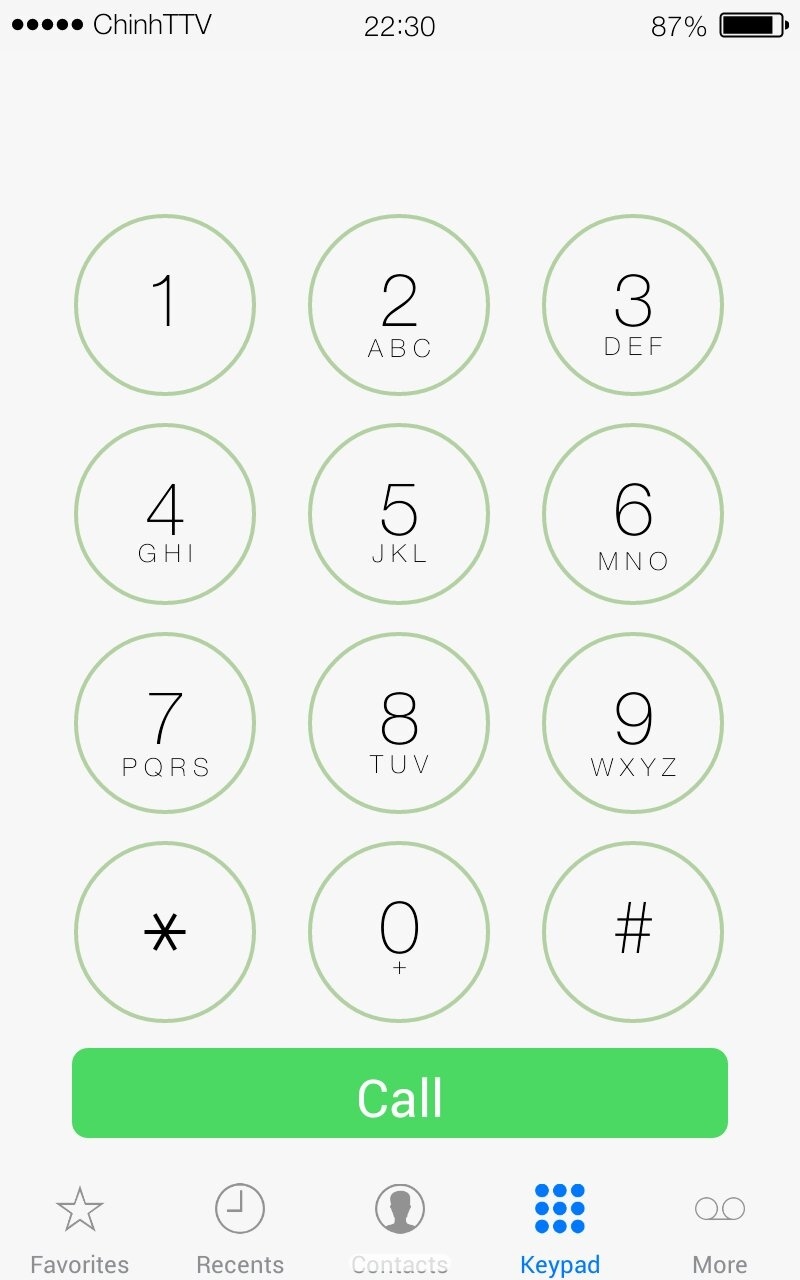Viewport: 800px width, 1280px height.
Task: Tap the asterisk star key
Action: pos(165,932)
